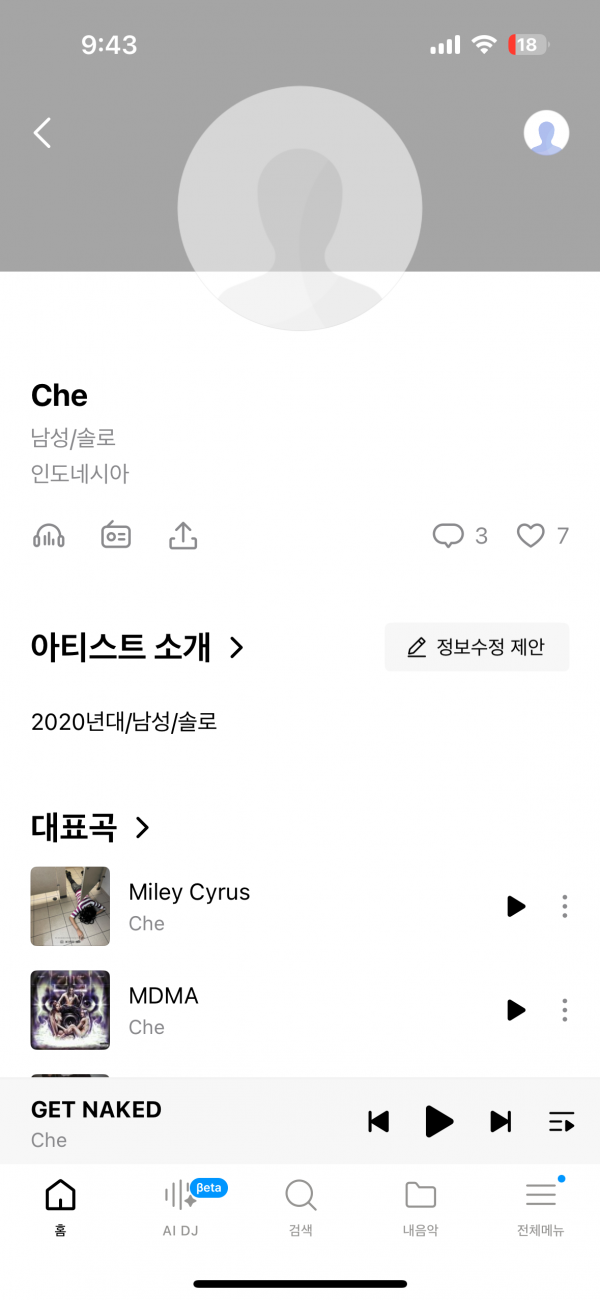Open the comments for this artist
Viewport: 600px width, 1300px height.
459,537
